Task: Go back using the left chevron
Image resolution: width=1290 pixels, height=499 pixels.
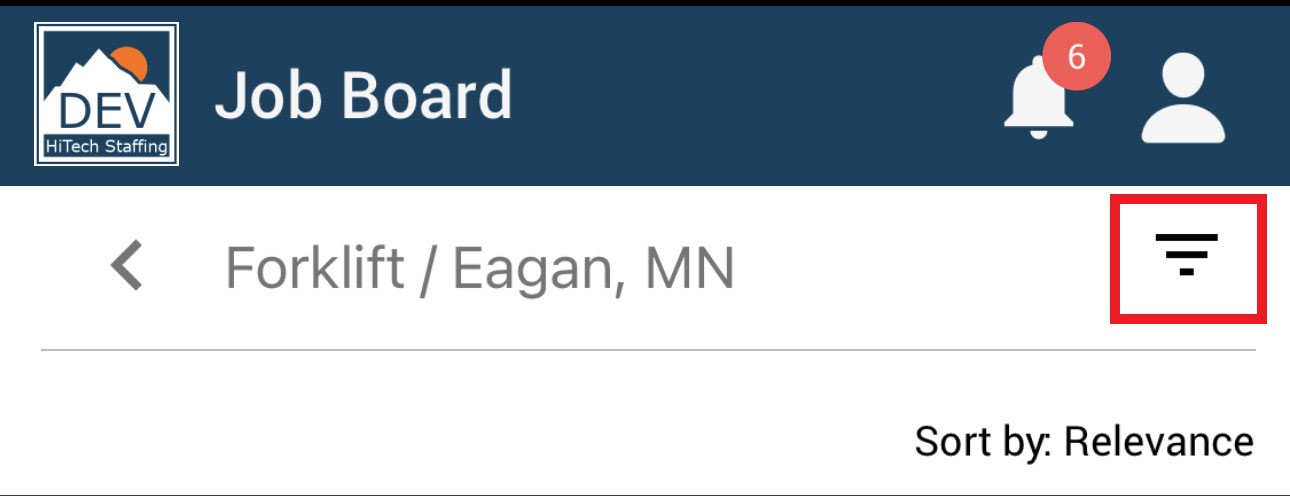Action: [129, 267]
